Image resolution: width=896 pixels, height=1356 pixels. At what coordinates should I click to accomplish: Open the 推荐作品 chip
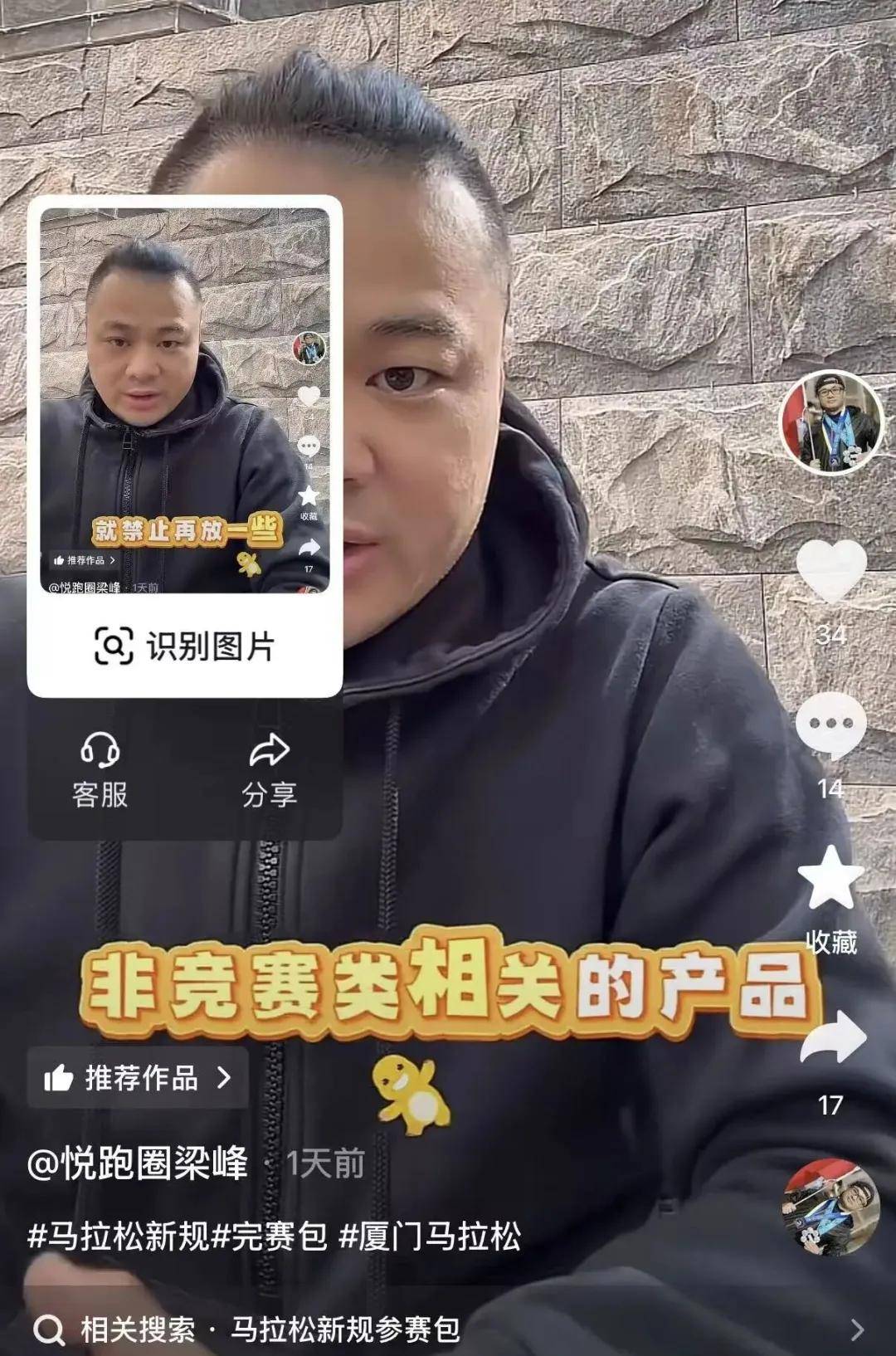point(138,1078)
